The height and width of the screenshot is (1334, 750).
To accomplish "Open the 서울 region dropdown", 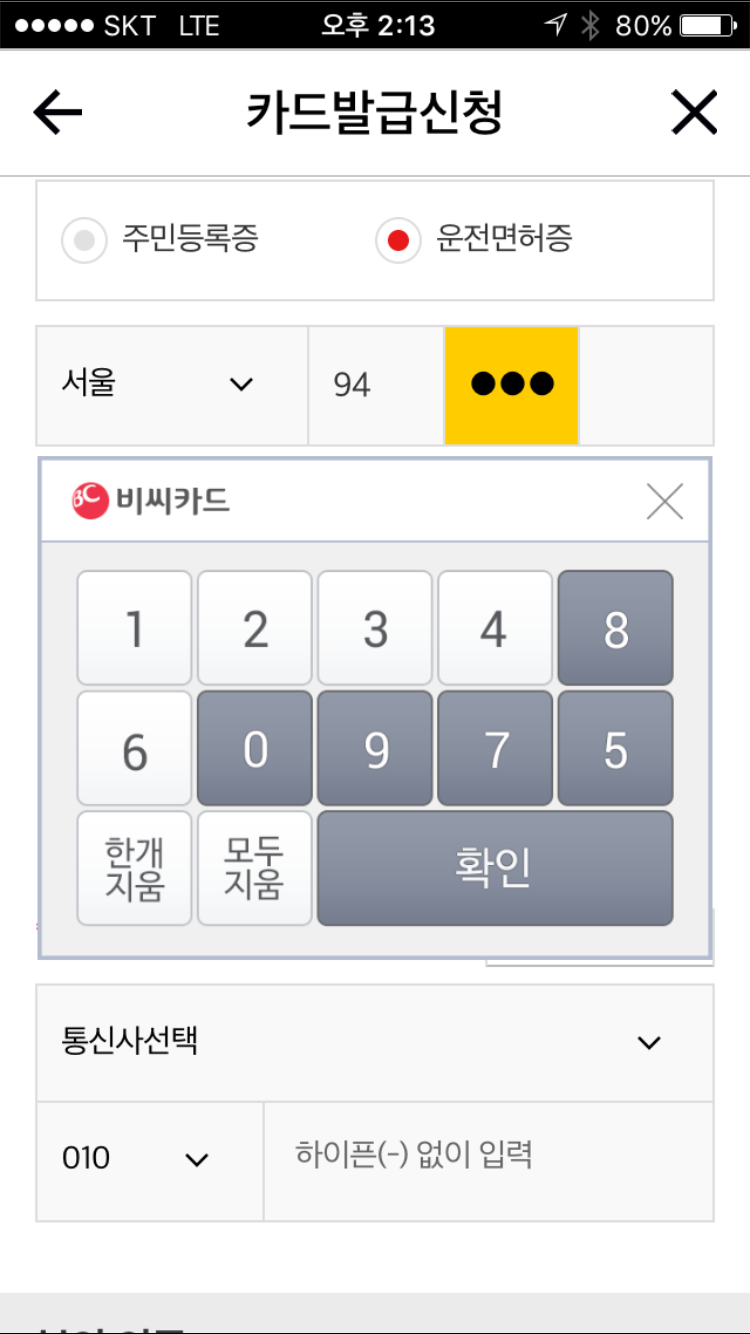I will [x=171, y=386].
